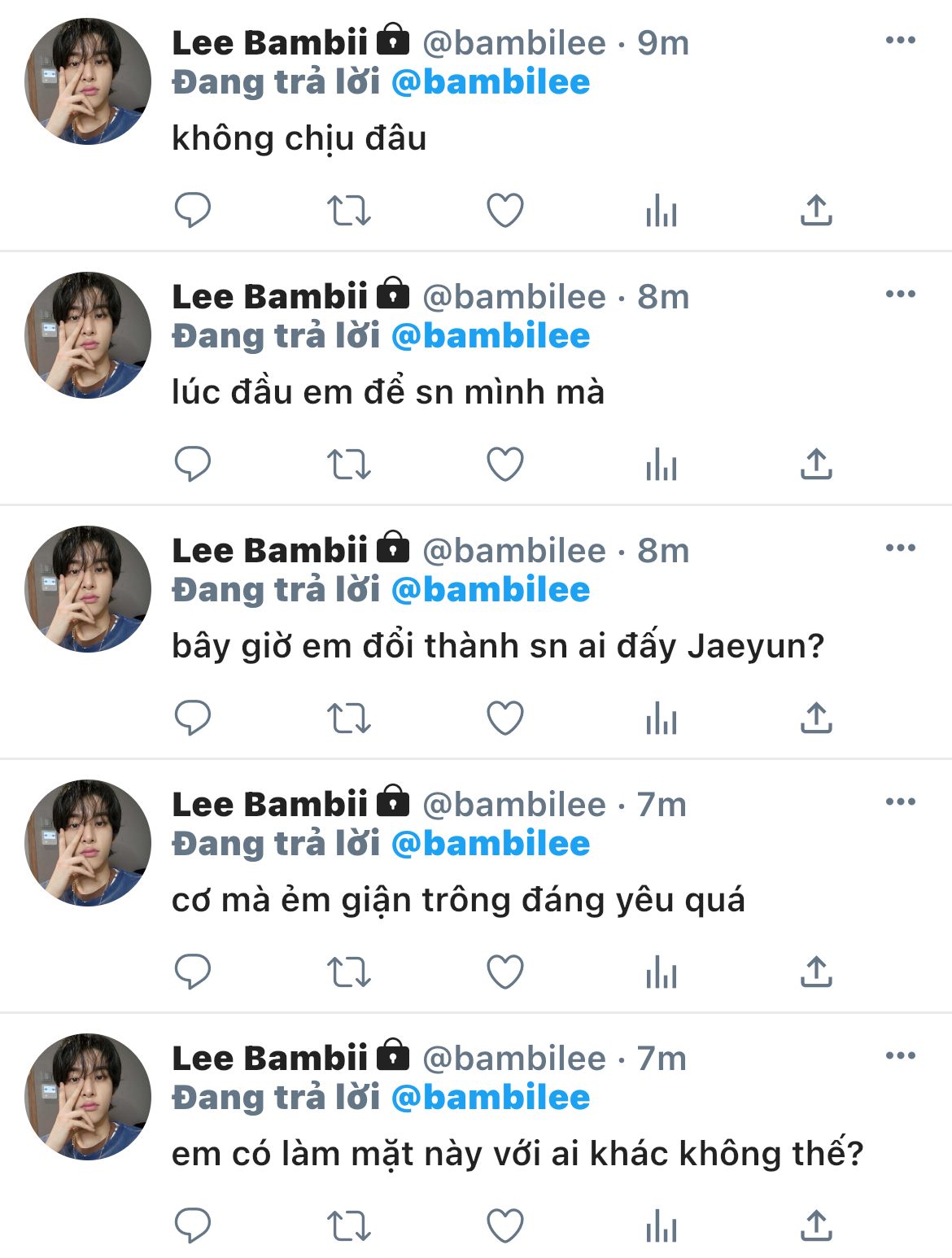Open profile picture on the Jaeyun tweet
Screen dimensions: 952x1258
click(88, 589)
